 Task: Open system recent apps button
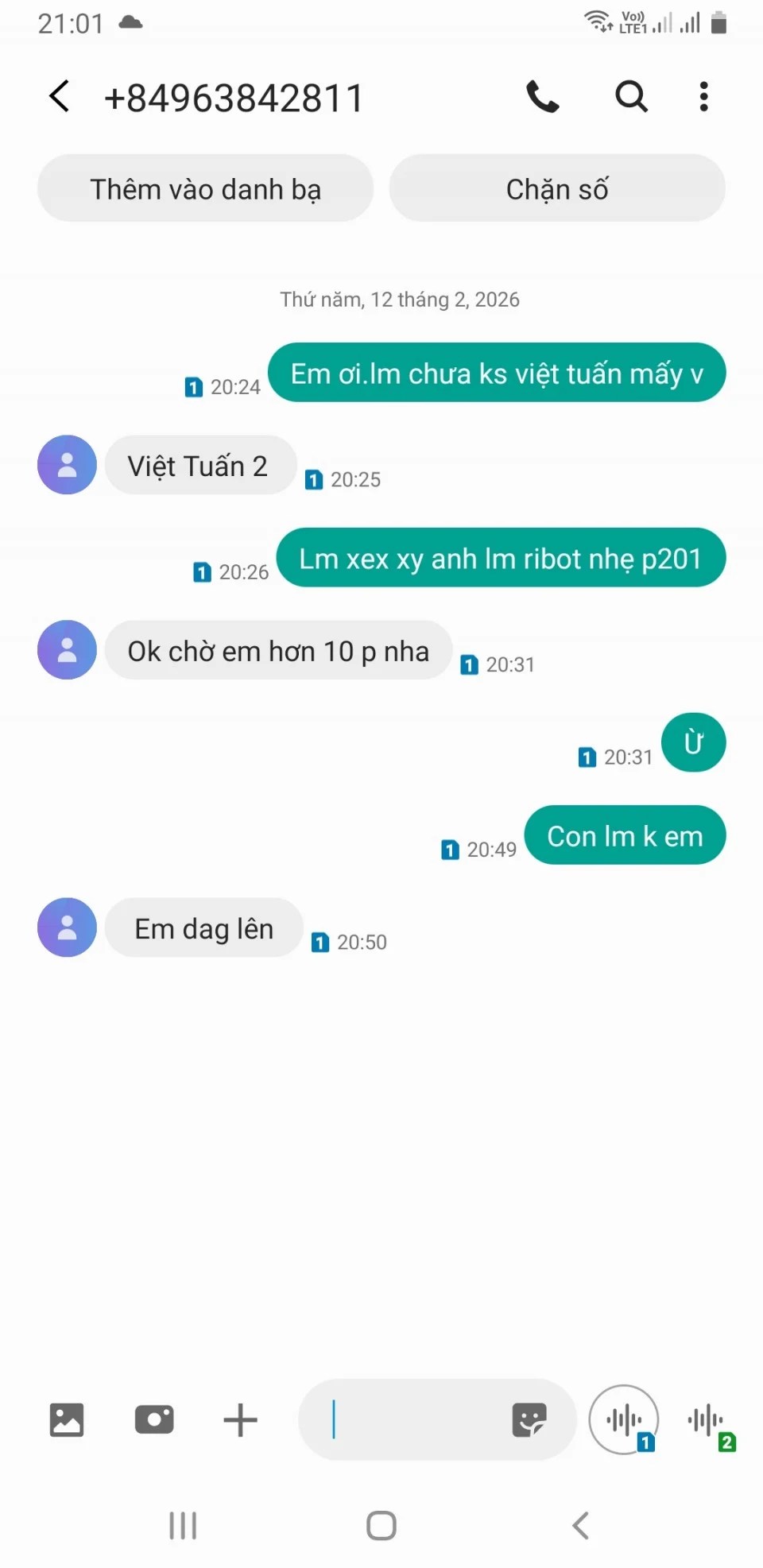coord(183,1525)
